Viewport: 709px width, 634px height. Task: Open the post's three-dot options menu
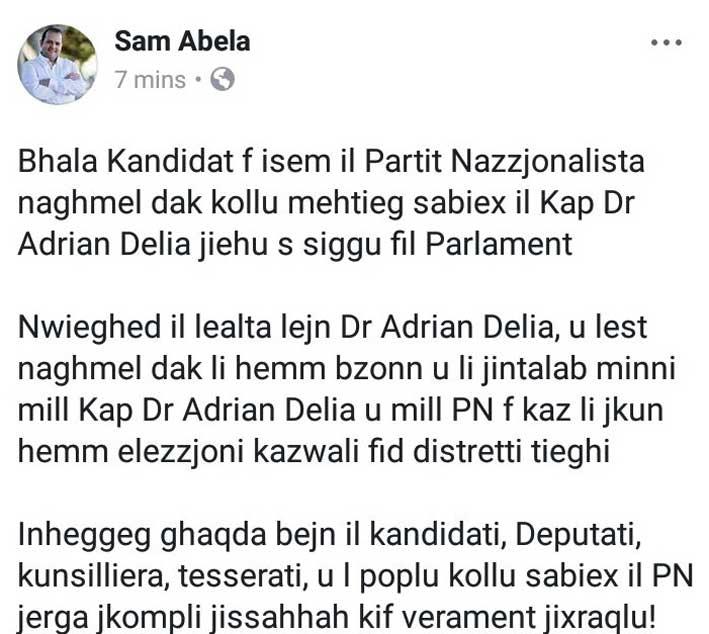[665, 43]
